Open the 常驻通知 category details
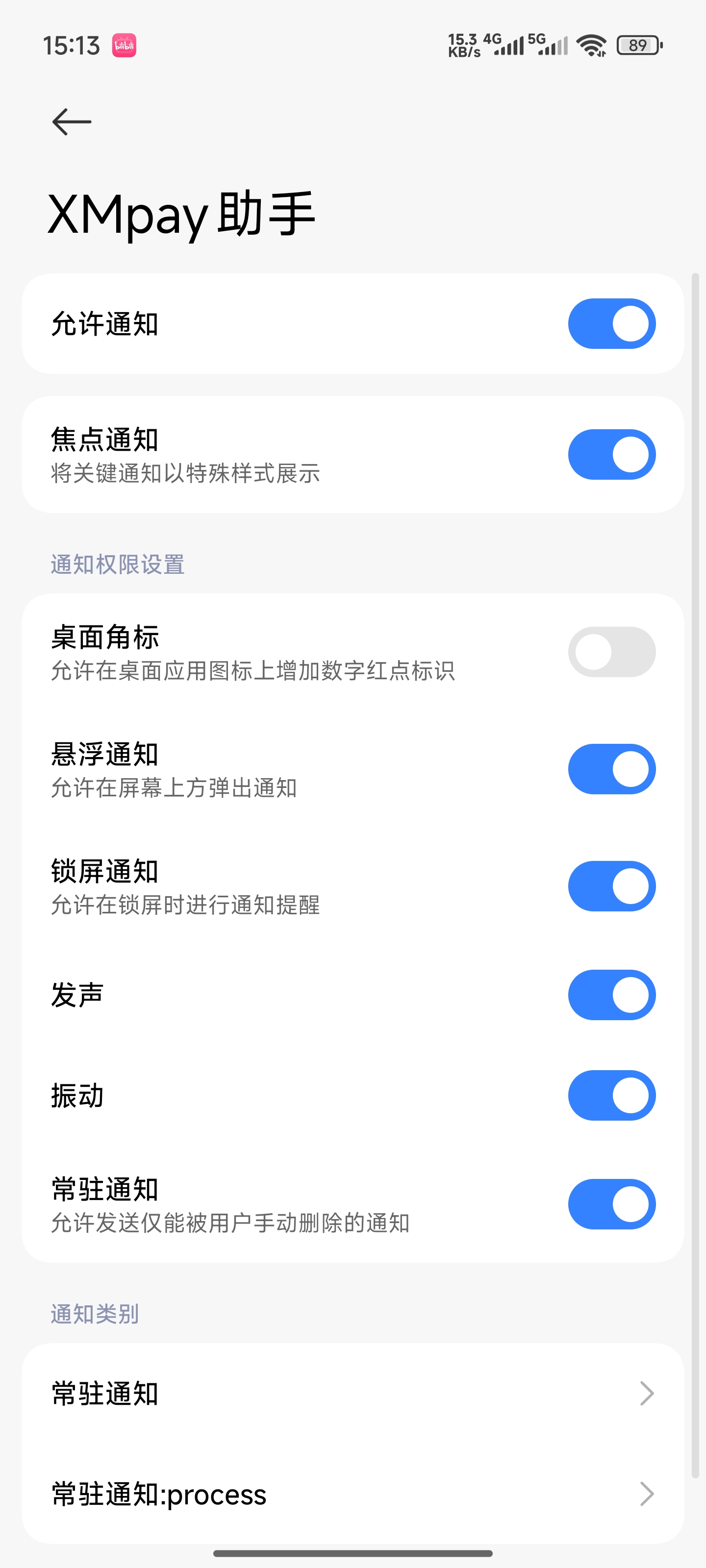Viewport: 706px width, 1568px height. click(353, 1393)
